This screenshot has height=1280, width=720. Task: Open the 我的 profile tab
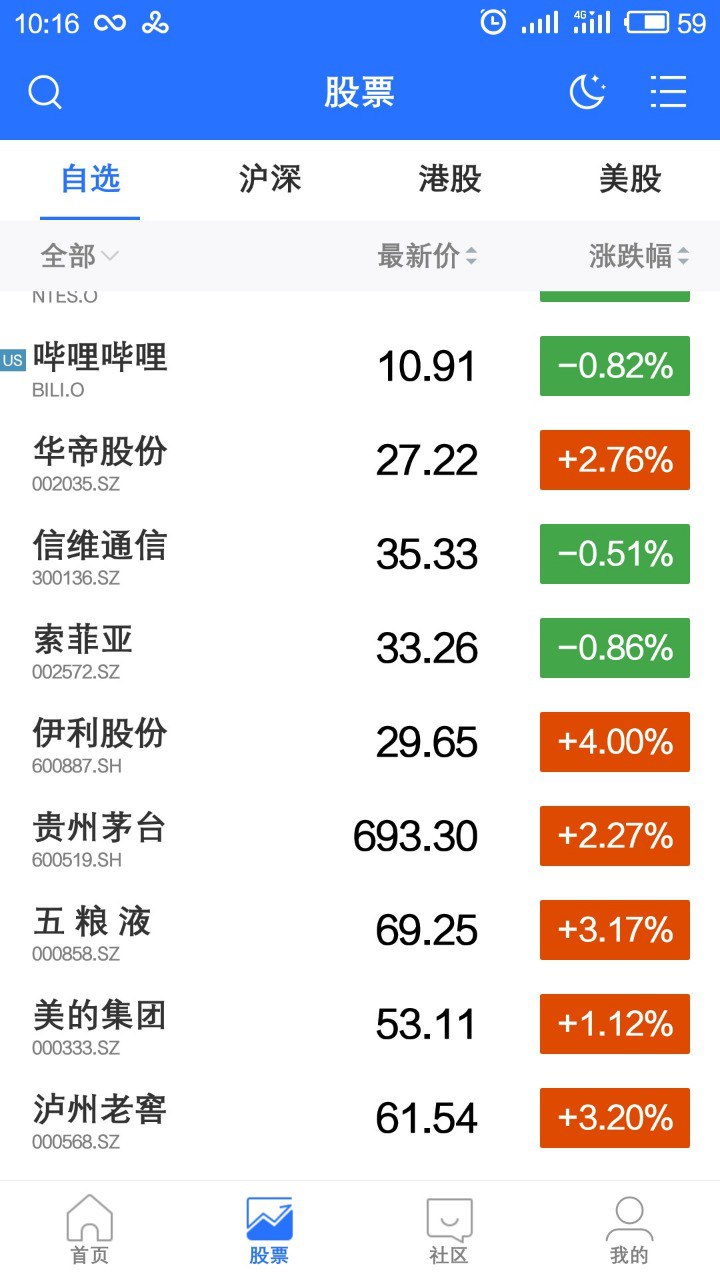coord(629,1230)
